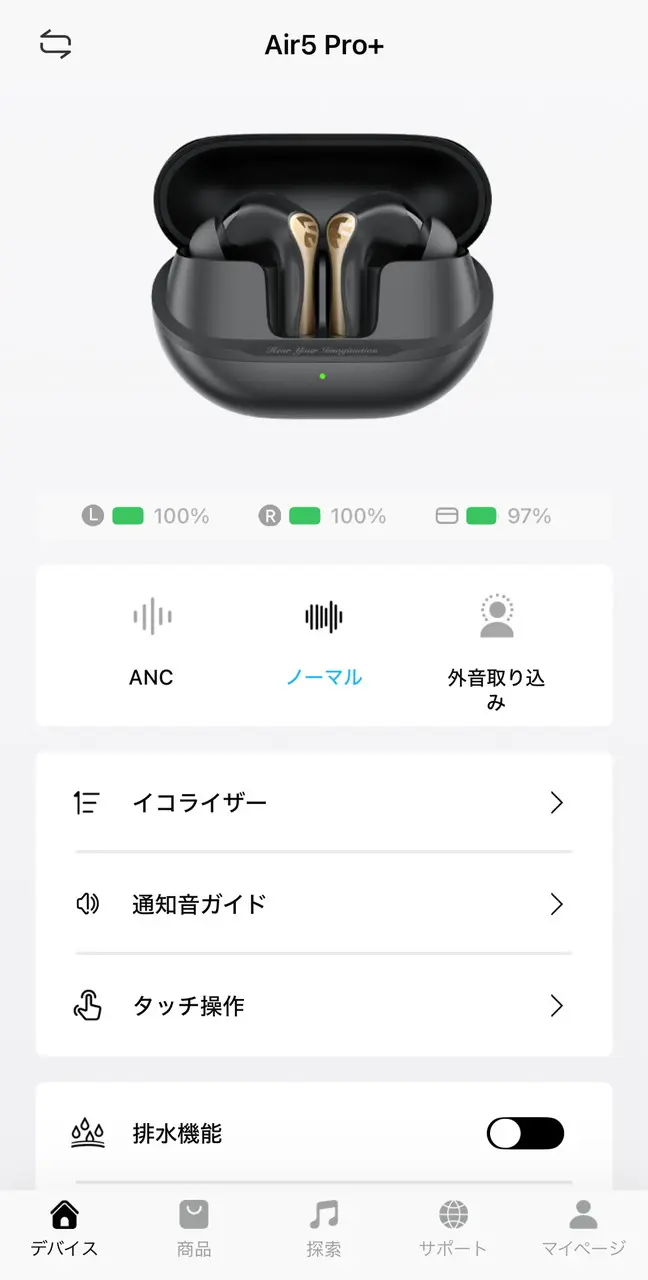
Task: Open the マイページ tab
Action: click(x=583, y=1230)
